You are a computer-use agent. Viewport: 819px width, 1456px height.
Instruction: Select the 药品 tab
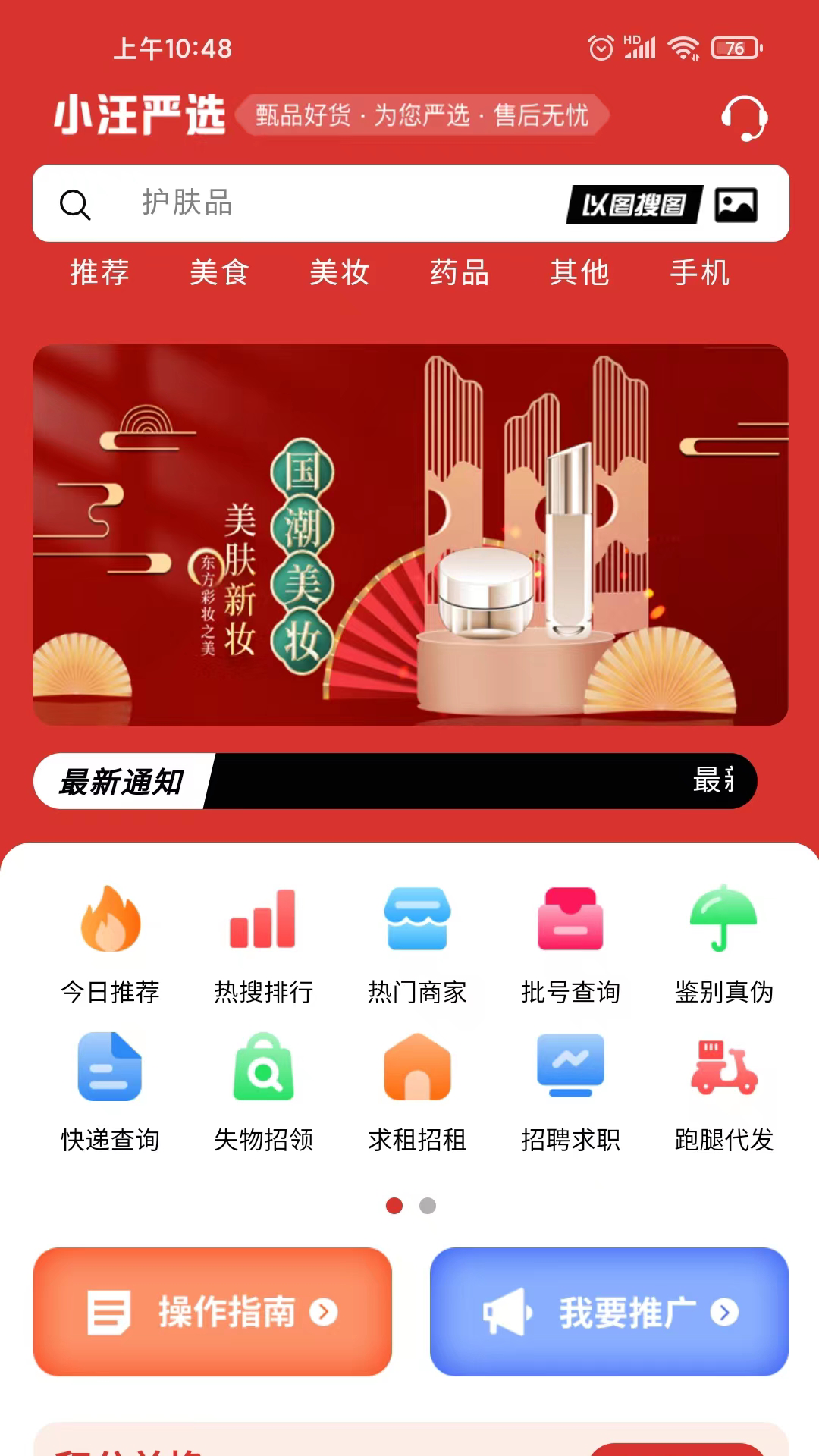(x=460, y=272)
